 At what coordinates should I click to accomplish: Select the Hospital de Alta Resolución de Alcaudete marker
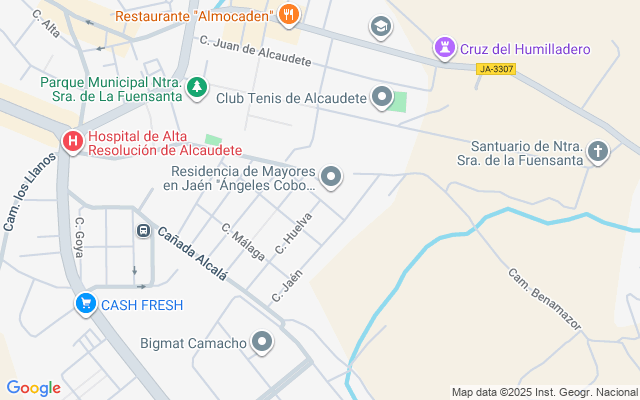coord(72,142)
